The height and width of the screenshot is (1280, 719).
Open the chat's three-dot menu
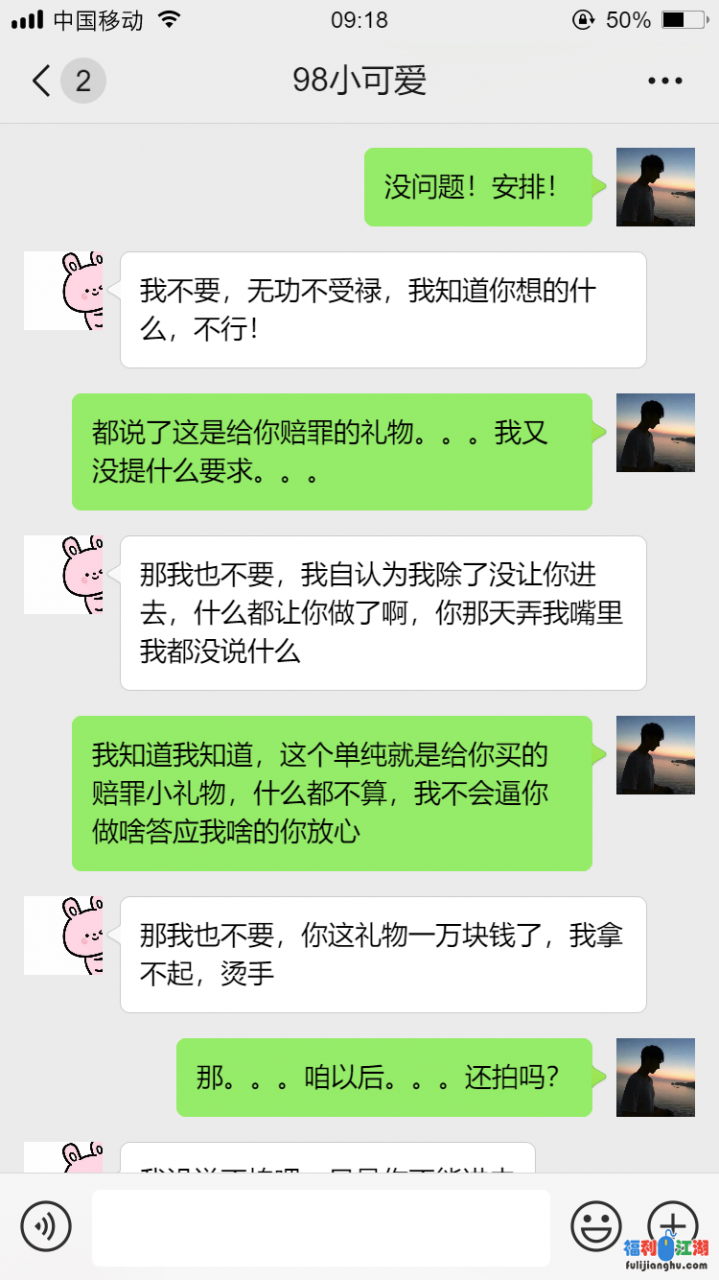click(x=664, y=81)
